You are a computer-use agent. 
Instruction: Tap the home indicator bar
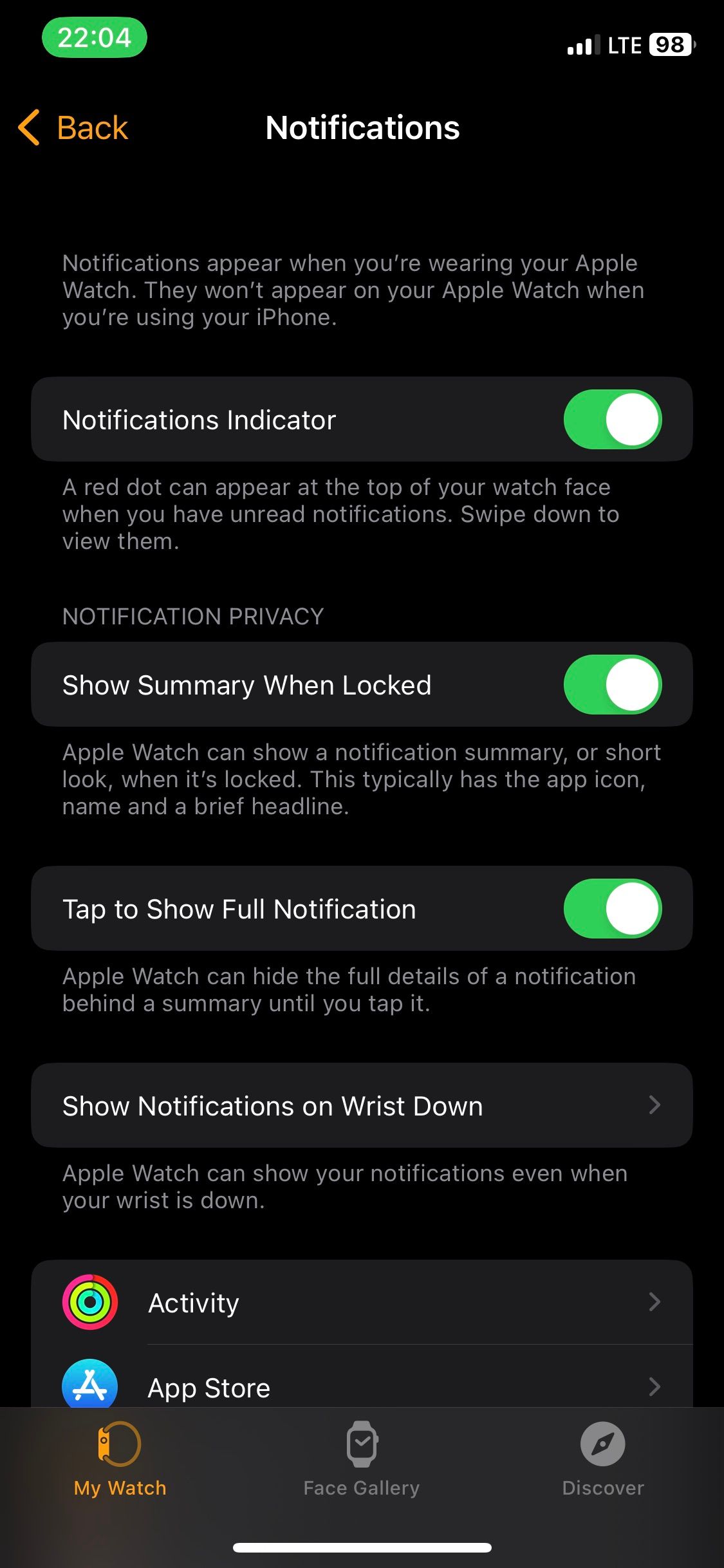362,1547
